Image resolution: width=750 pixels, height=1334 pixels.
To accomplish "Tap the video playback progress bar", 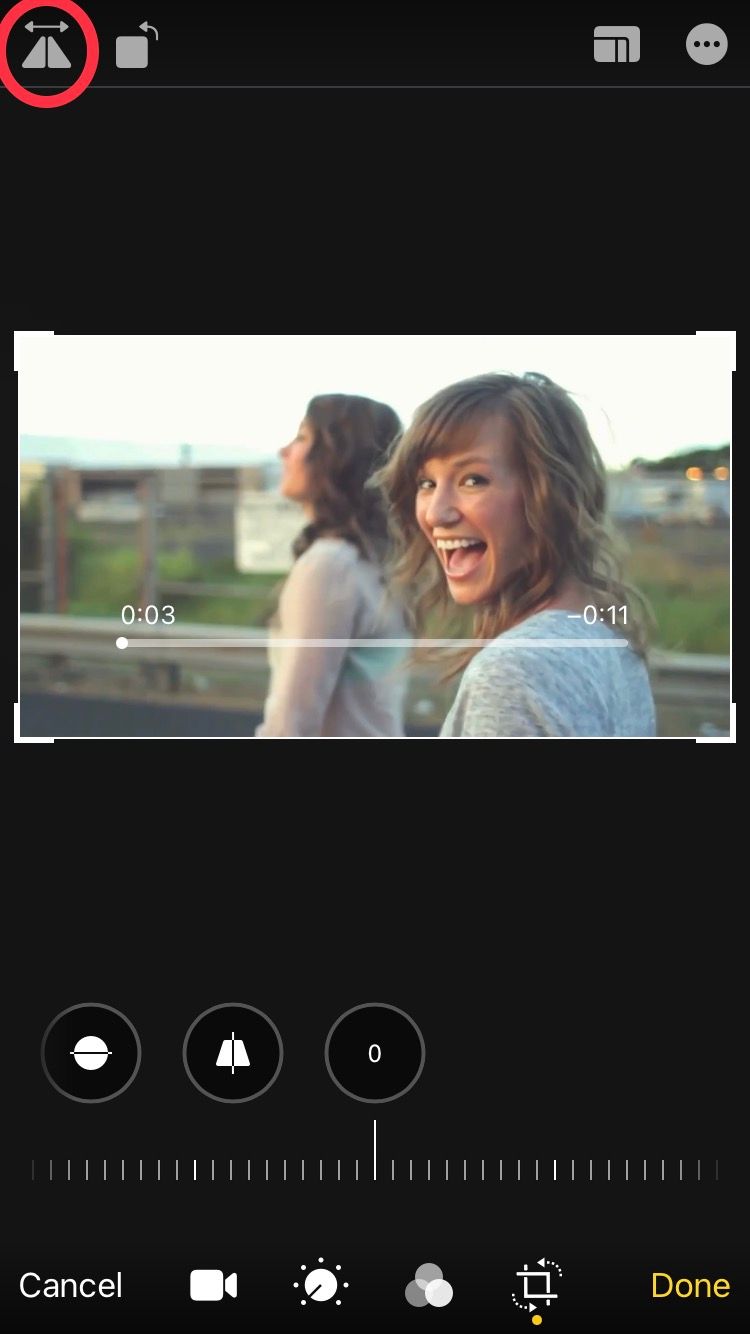I will 375,643.
